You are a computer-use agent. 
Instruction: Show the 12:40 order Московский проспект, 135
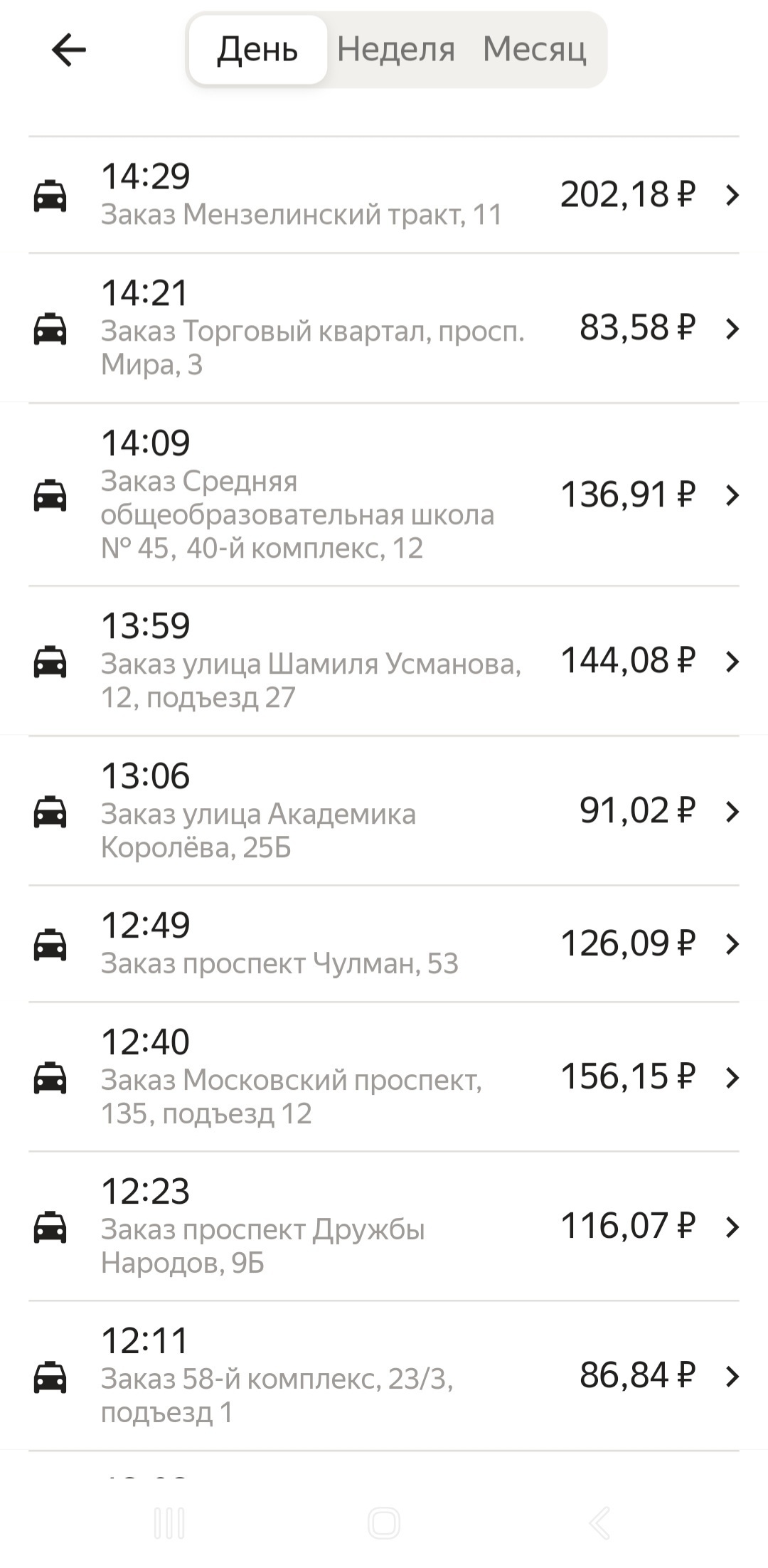coord(384,1077)
